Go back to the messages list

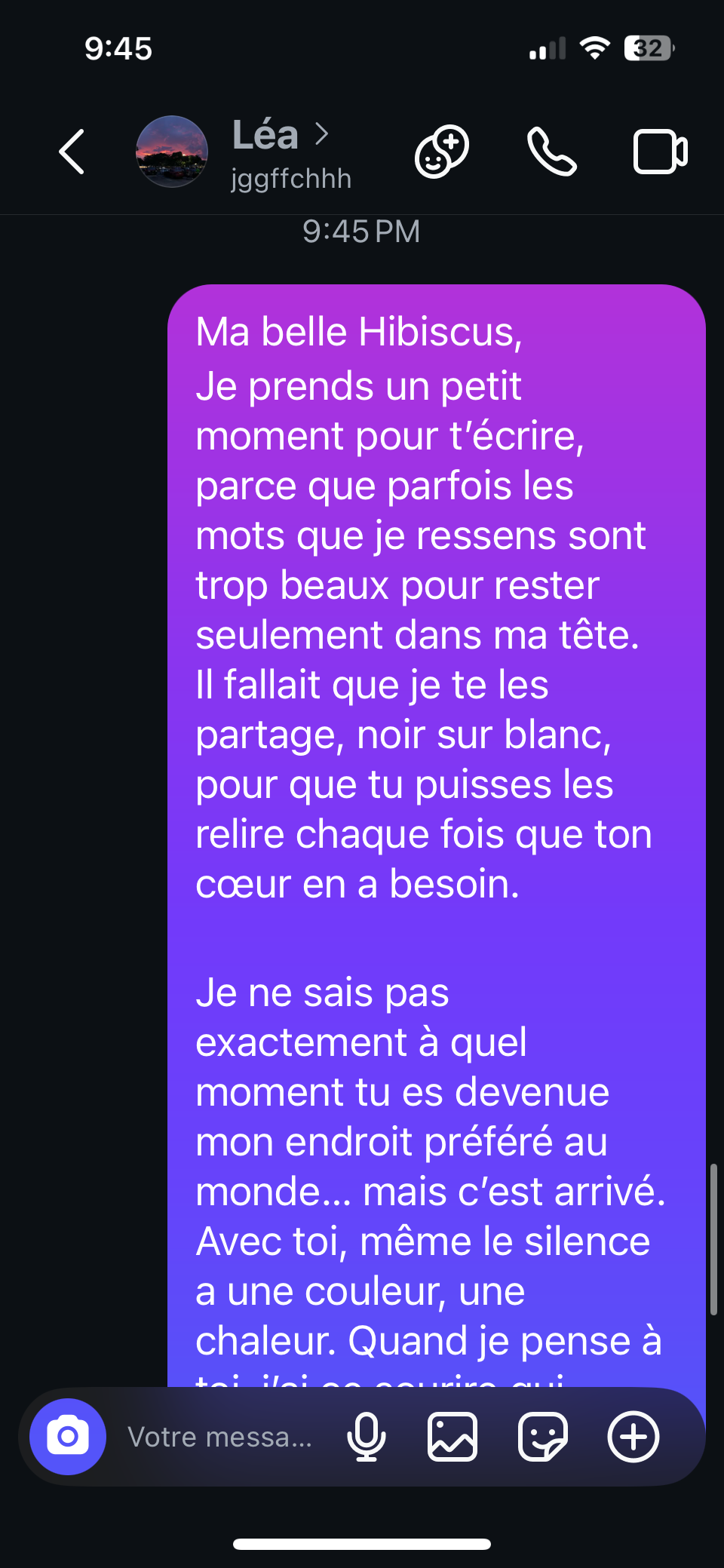[72, 152]
